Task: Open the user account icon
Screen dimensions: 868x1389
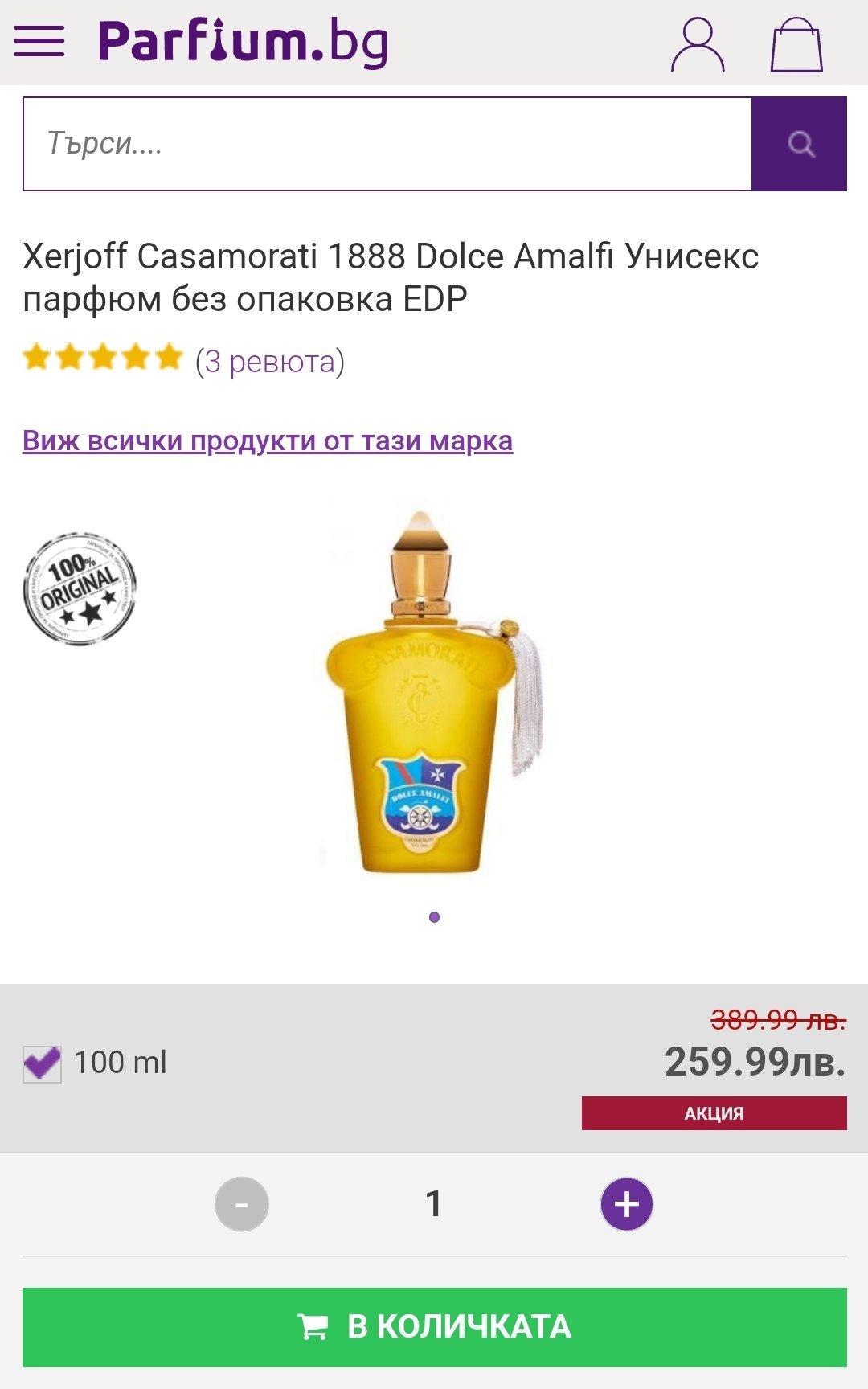Action: point(698,45)
